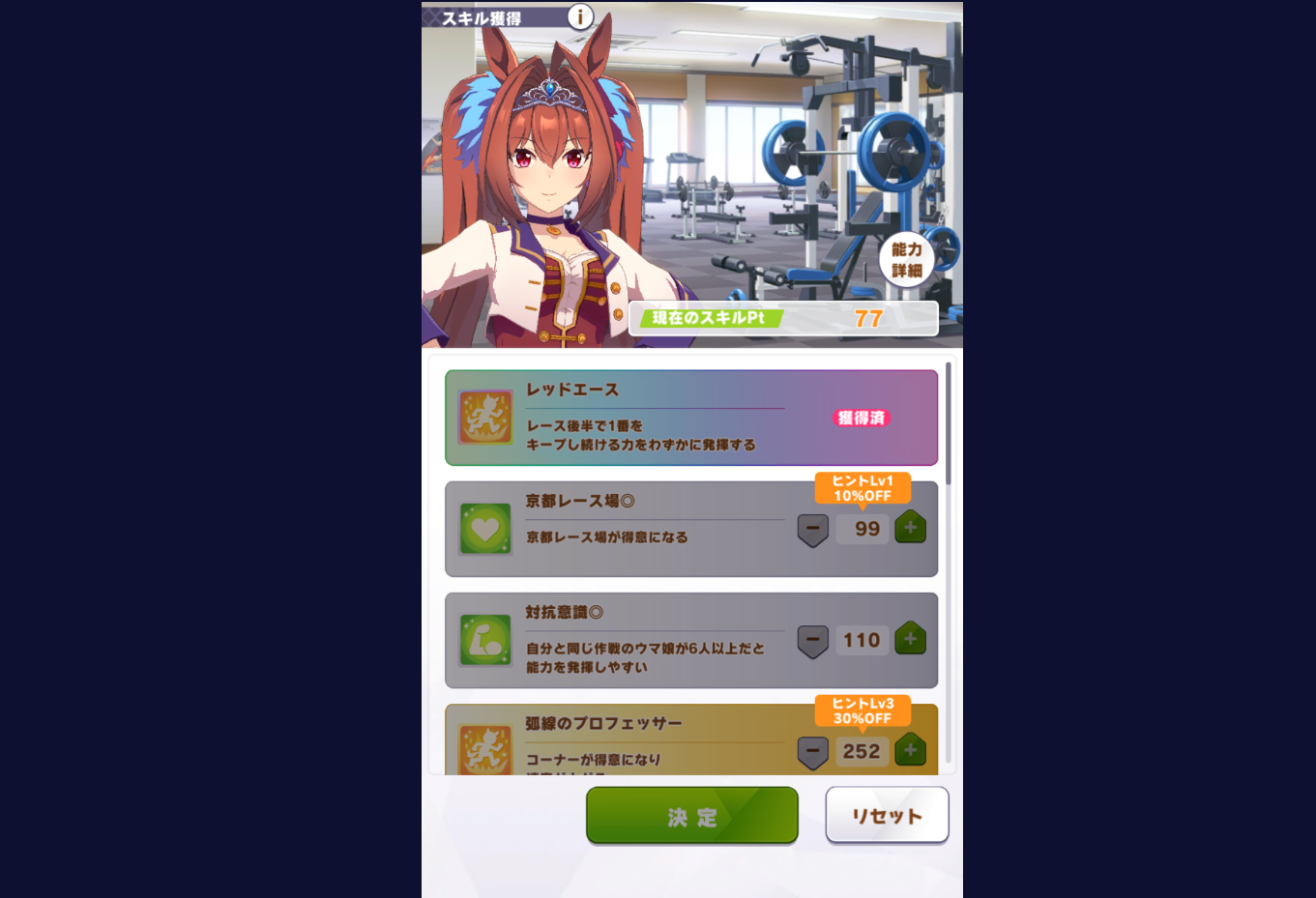This screenshot has height=898, width=1316.
Task: Tap リセット to reset skill selections
Action: pos(886,815)
